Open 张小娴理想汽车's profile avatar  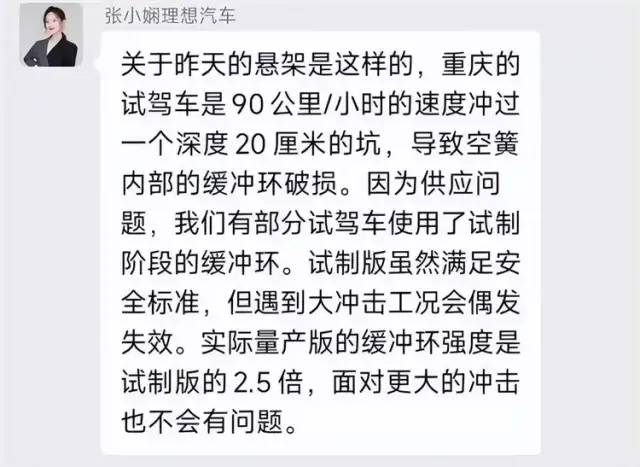[x=51, y=34]
